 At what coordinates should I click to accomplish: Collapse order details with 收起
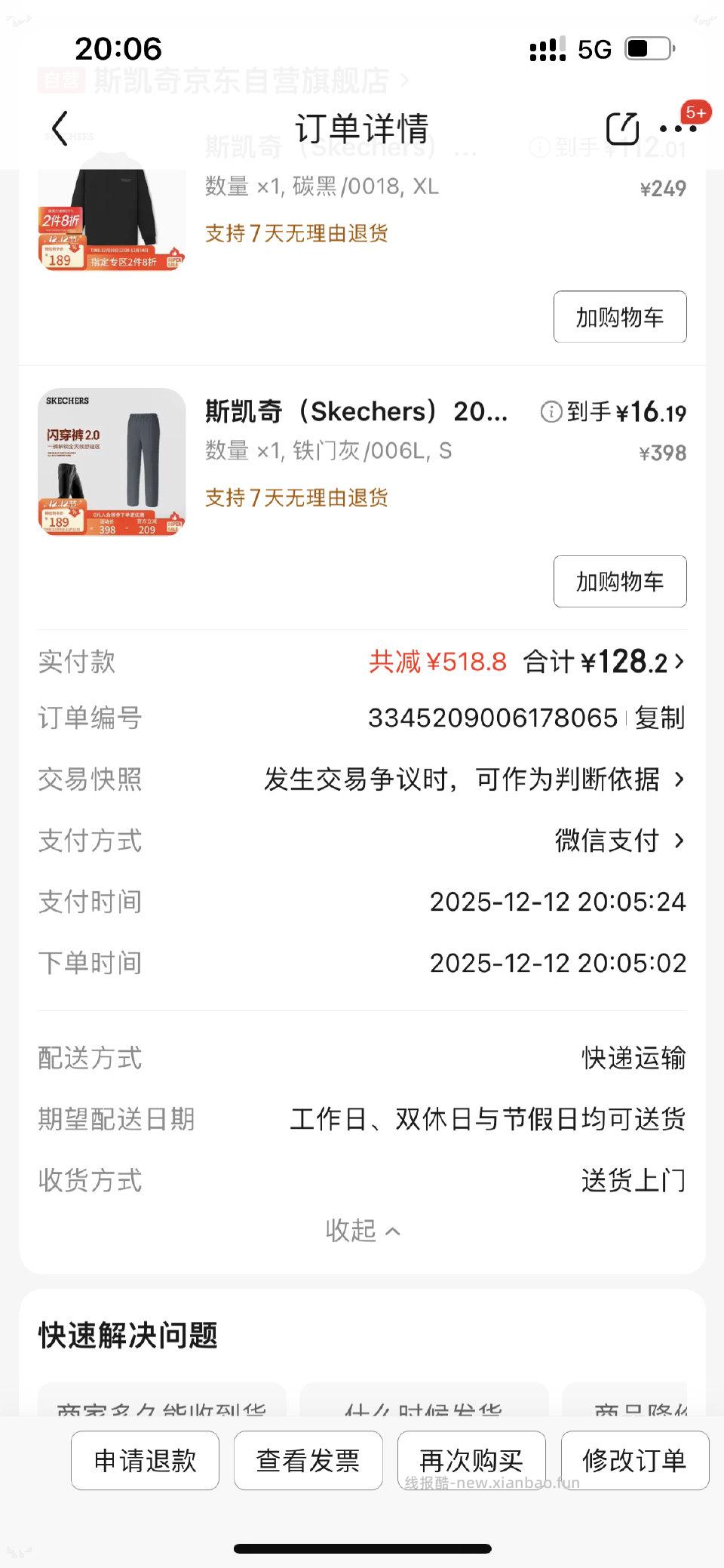click(362, 1231)
